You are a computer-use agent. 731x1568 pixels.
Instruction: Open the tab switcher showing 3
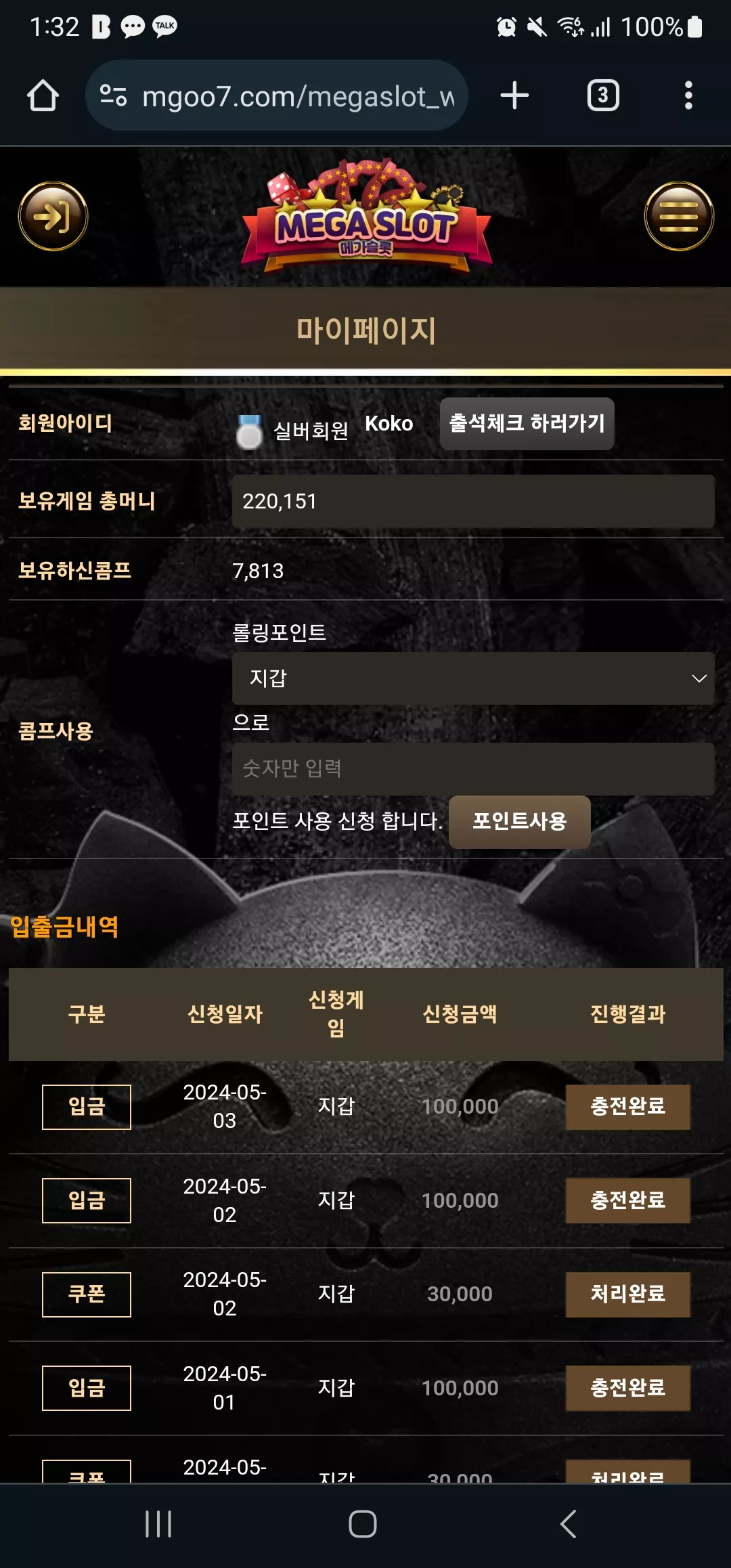tap(603, 95)
